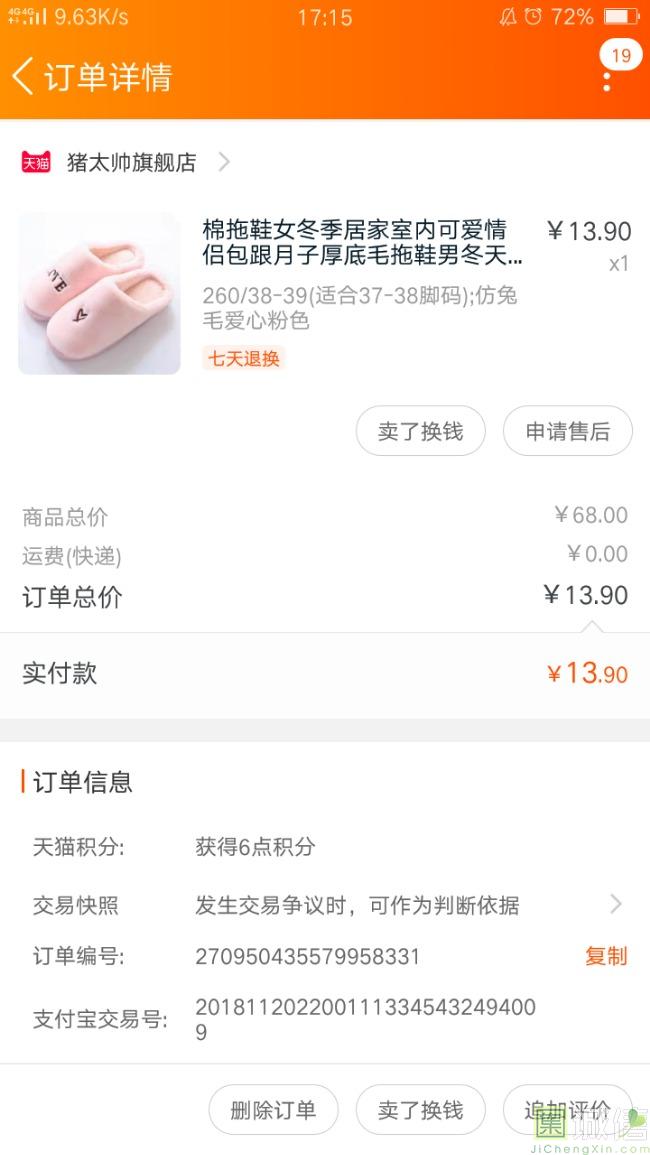This screenshot has width=650, height=1155.
Task: Tap 申请售后 to request after-sales service
Action: (567, 431)
